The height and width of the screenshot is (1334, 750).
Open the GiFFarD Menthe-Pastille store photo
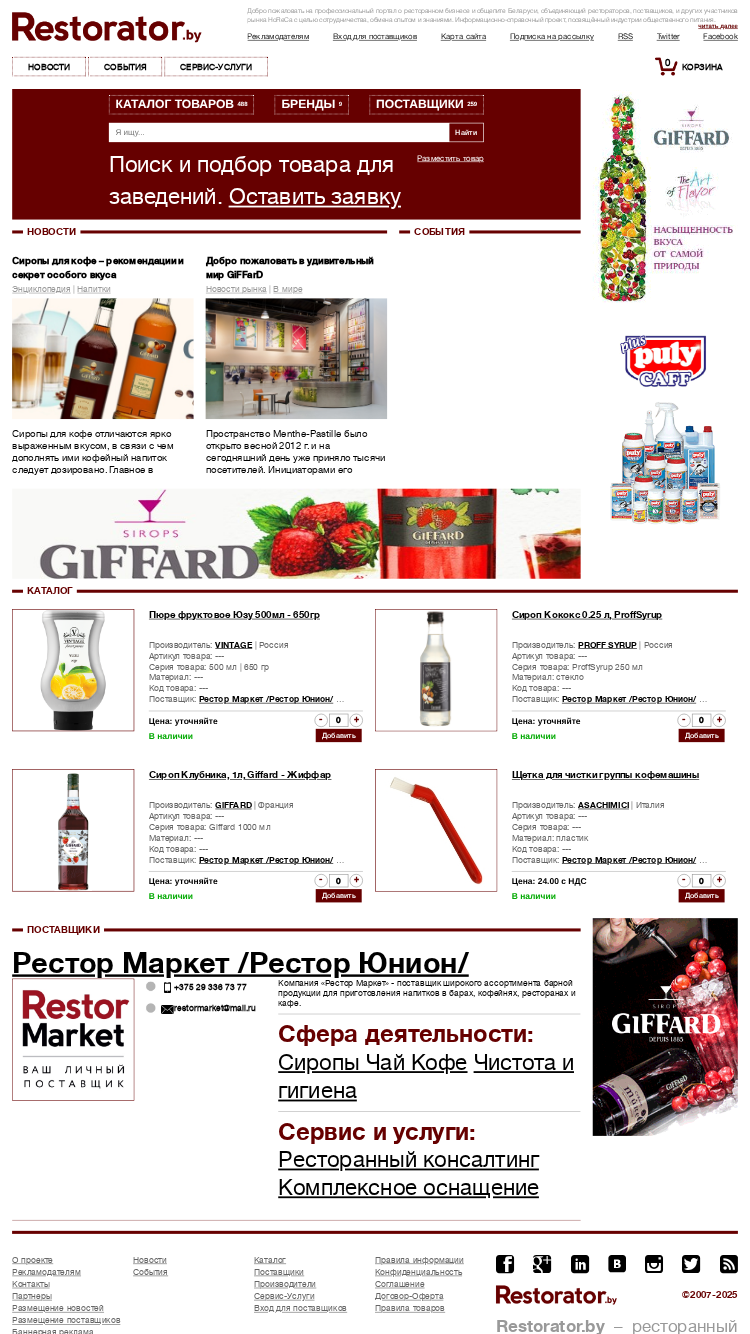296,358
